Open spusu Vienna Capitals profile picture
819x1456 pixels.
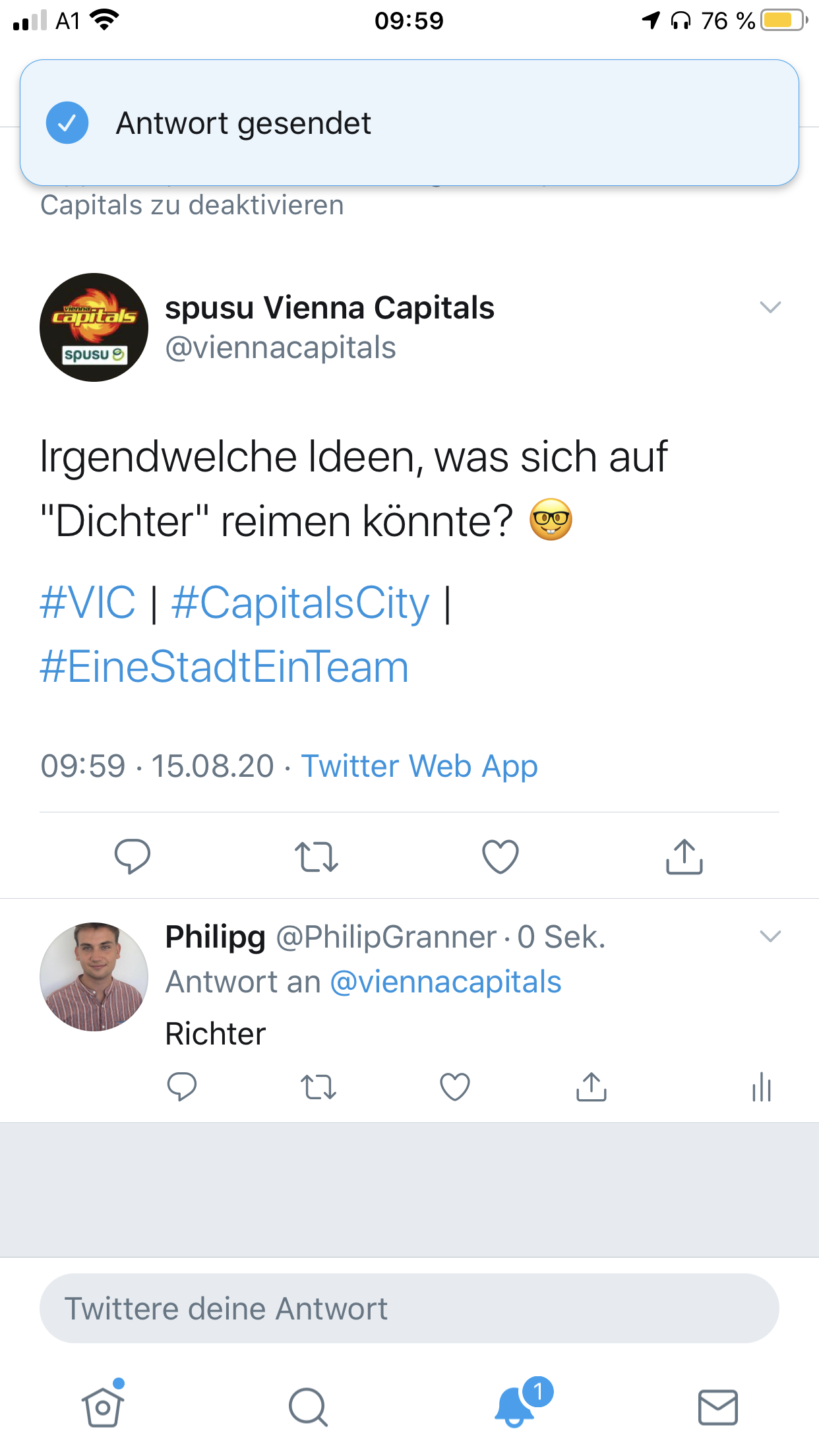coord(94,328)
